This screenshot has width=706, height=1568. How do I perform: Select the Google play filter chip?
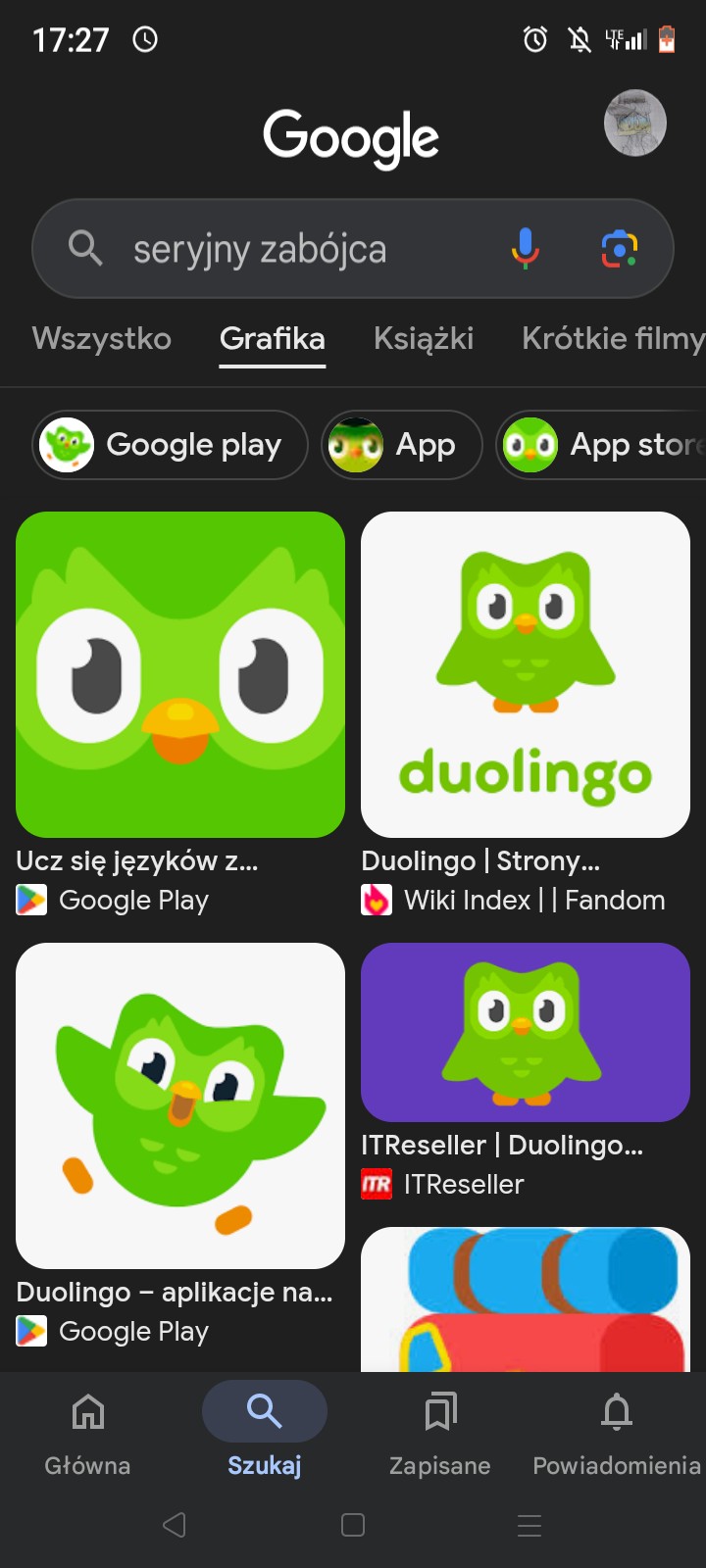(x=170, y=445)
